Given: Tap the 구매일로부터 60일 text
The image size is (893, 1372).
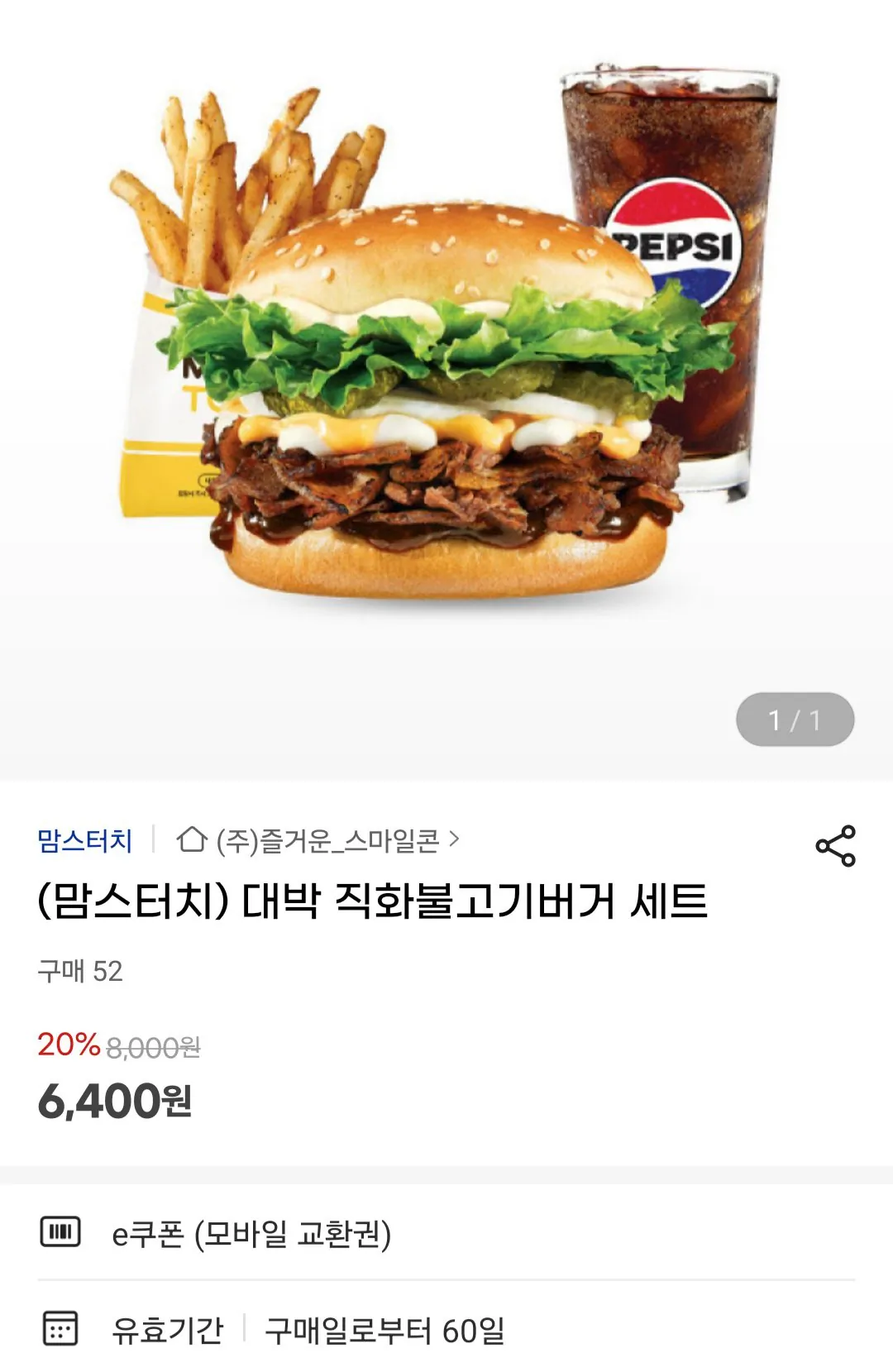Looking at the screenshot, I should [386, 1330].
